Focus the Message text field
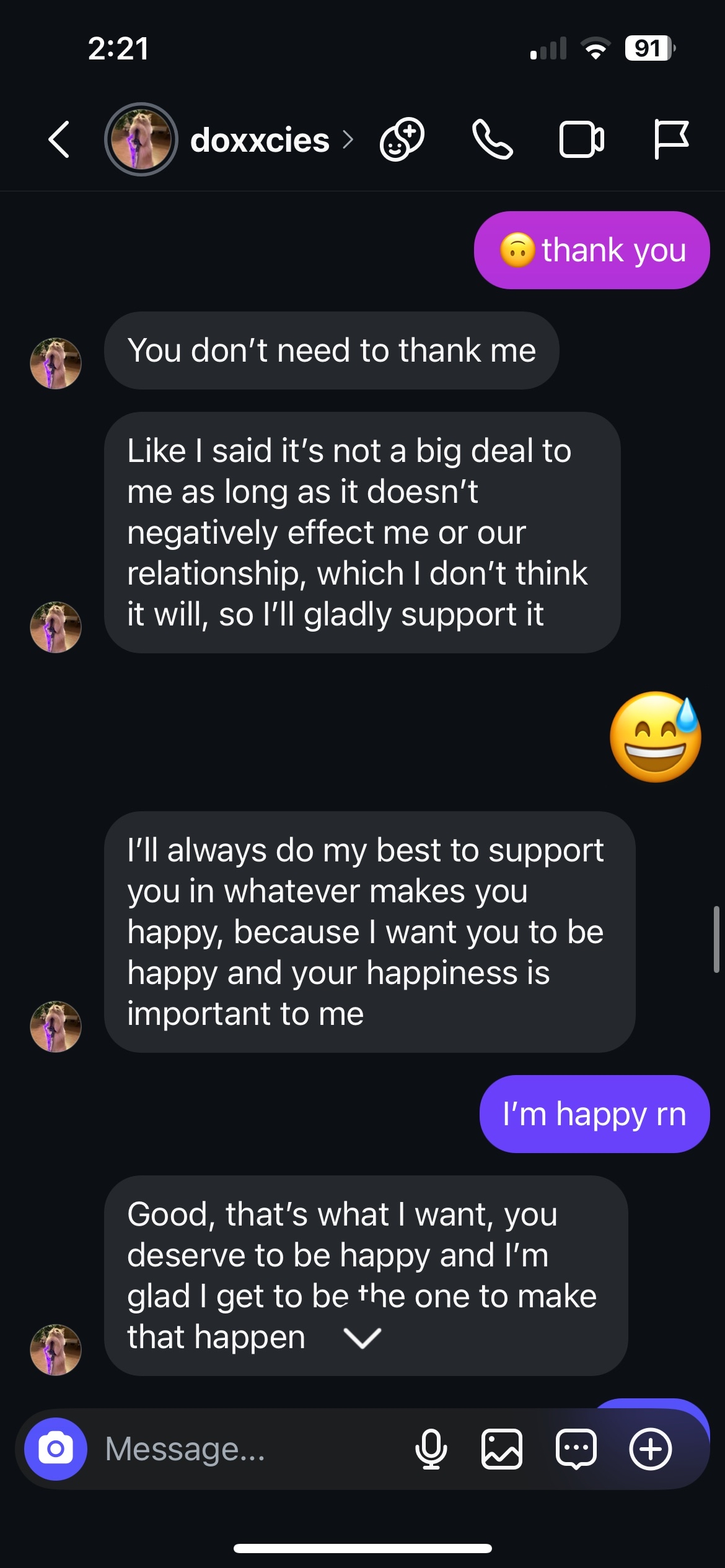Screen dimensions: 725x1568 [x=248, y=1449]
